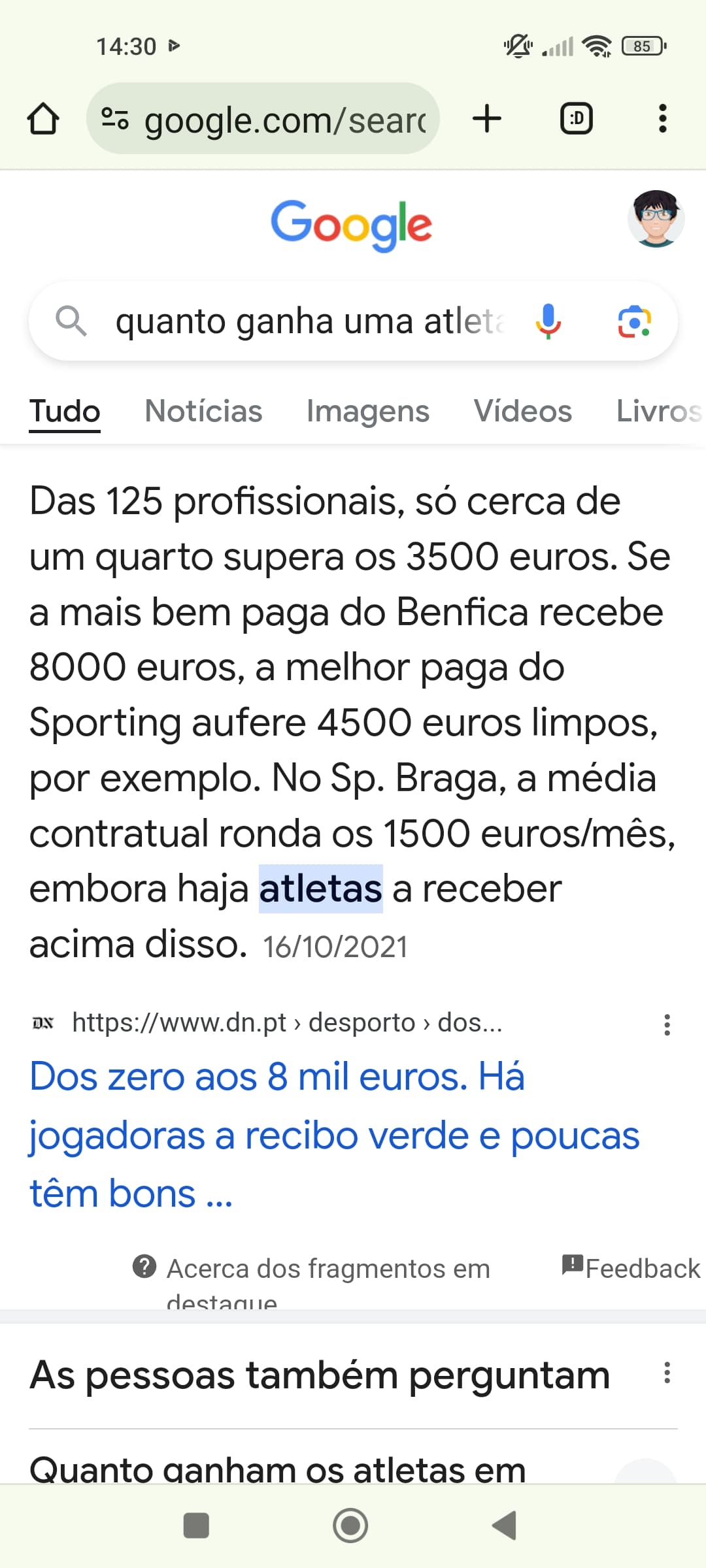Edit the query in the Google search box
This screenshot has width=706, height=1568.
pyautogui.click(x=311, y=321)
